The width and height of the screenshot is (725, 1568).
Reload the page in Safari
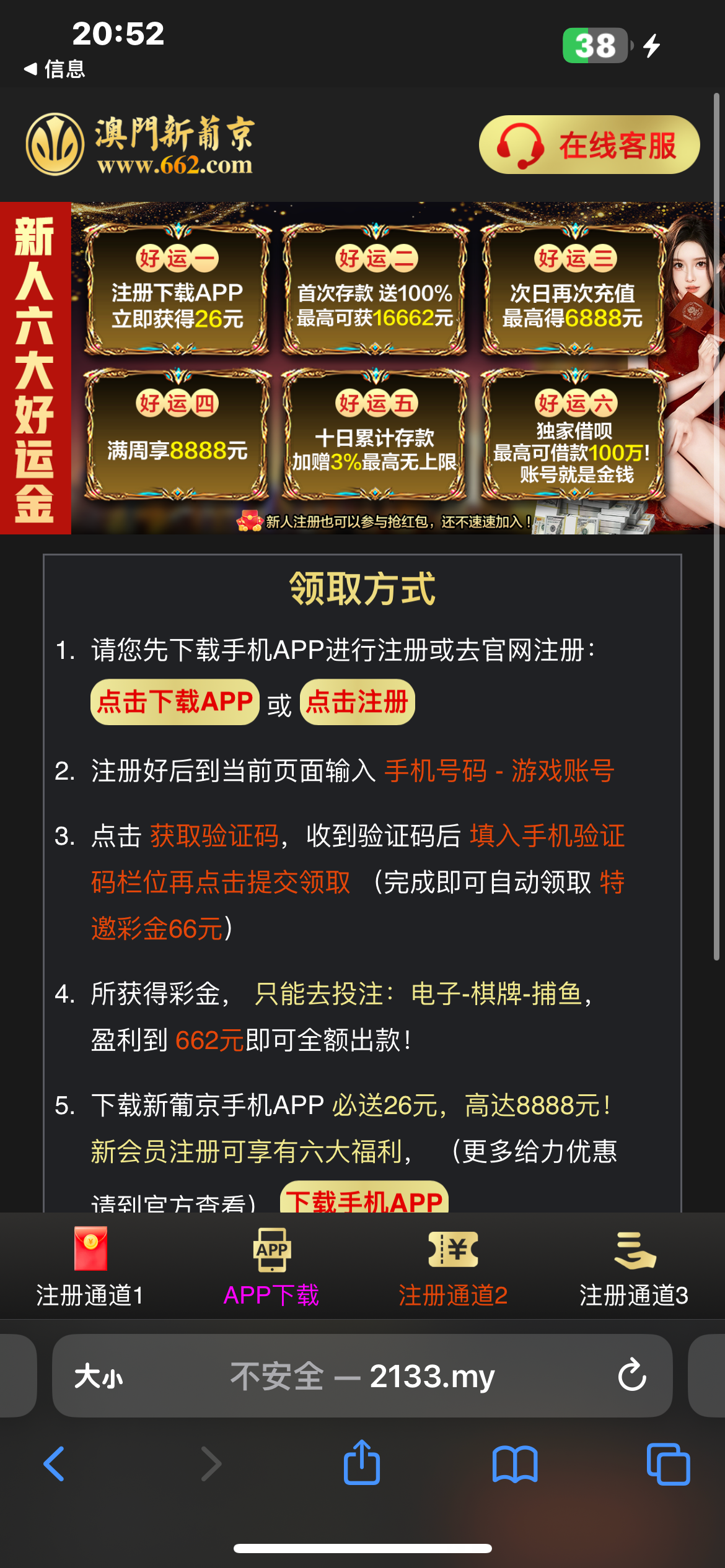[632, 1375]
